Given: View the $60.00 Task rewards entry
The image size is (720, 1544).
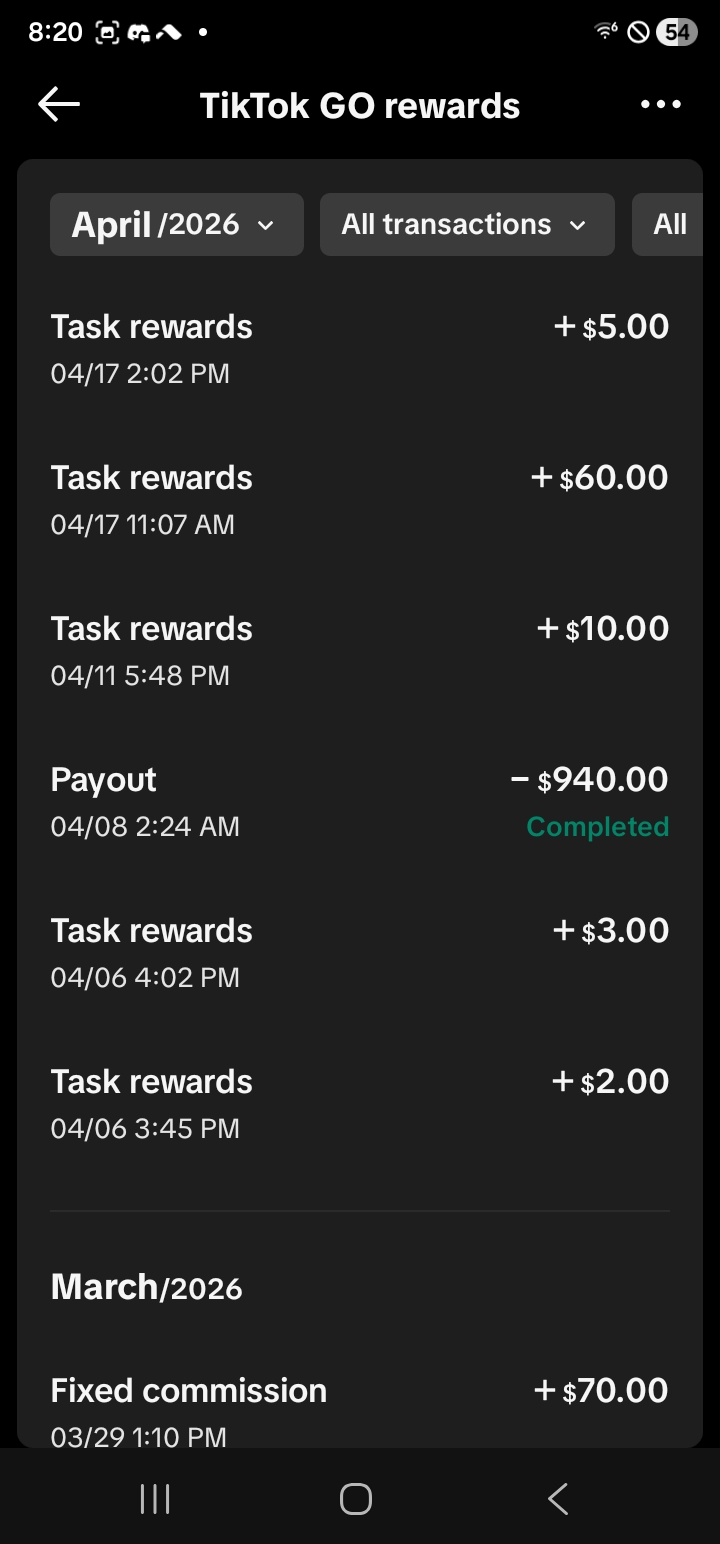Looking at the screenshot, I should (x=360, y=499).
